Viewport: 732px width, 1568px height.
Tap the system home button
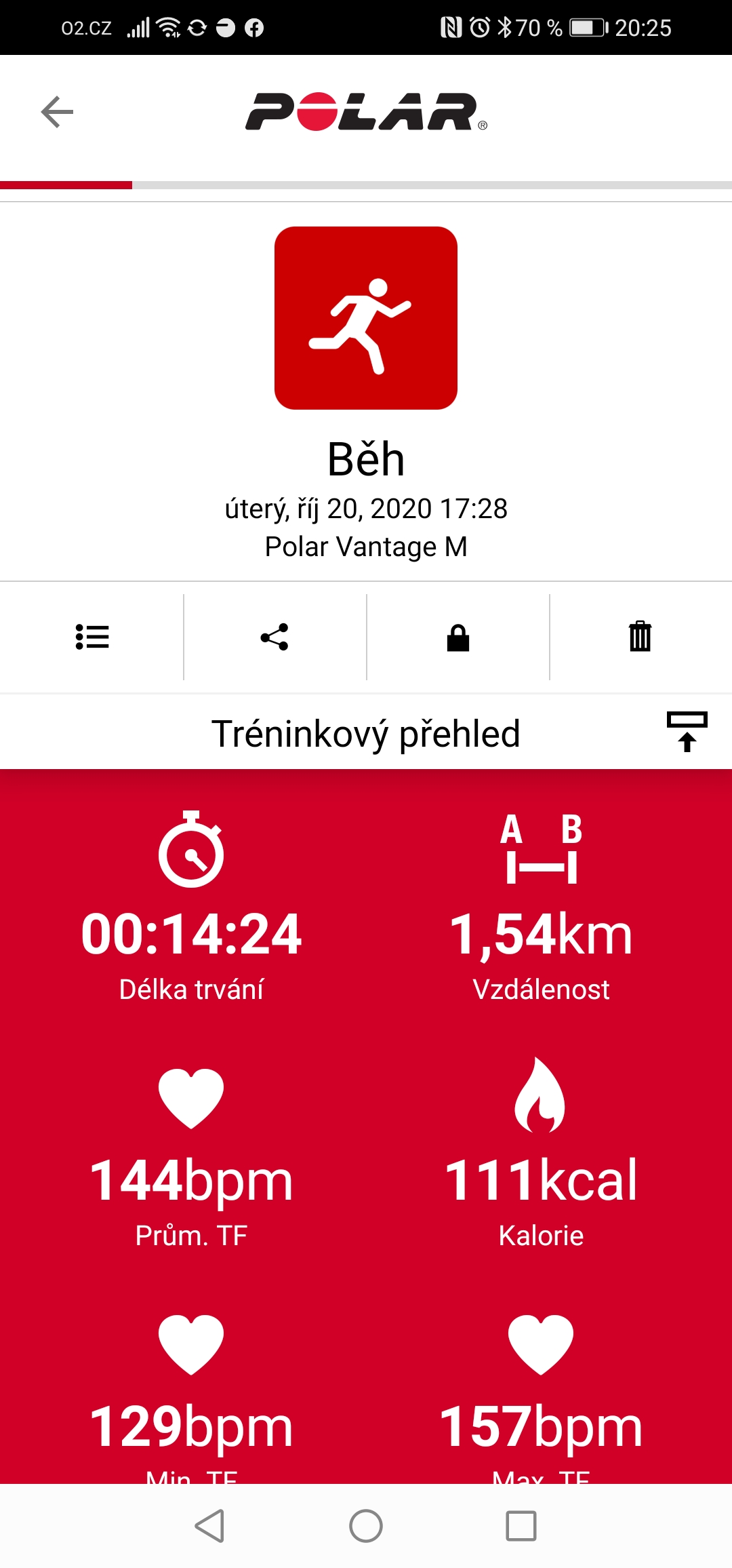coord(366,1526)
